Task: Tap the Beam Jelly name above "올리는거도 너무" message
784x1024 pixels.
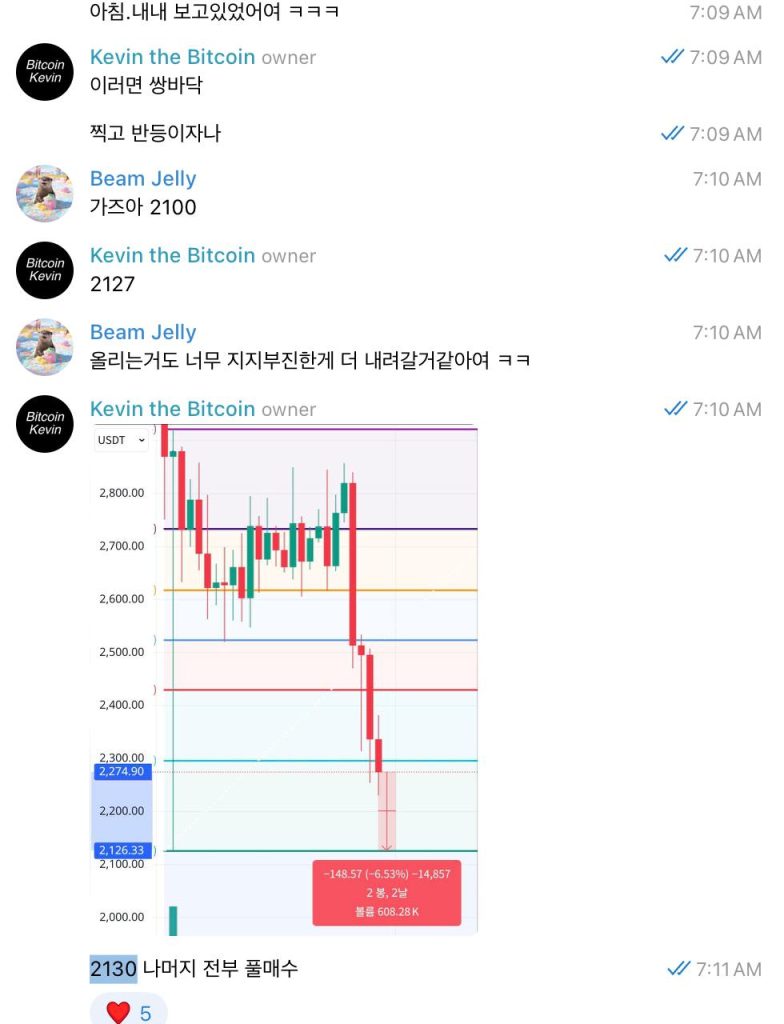Action: point(143,332)
